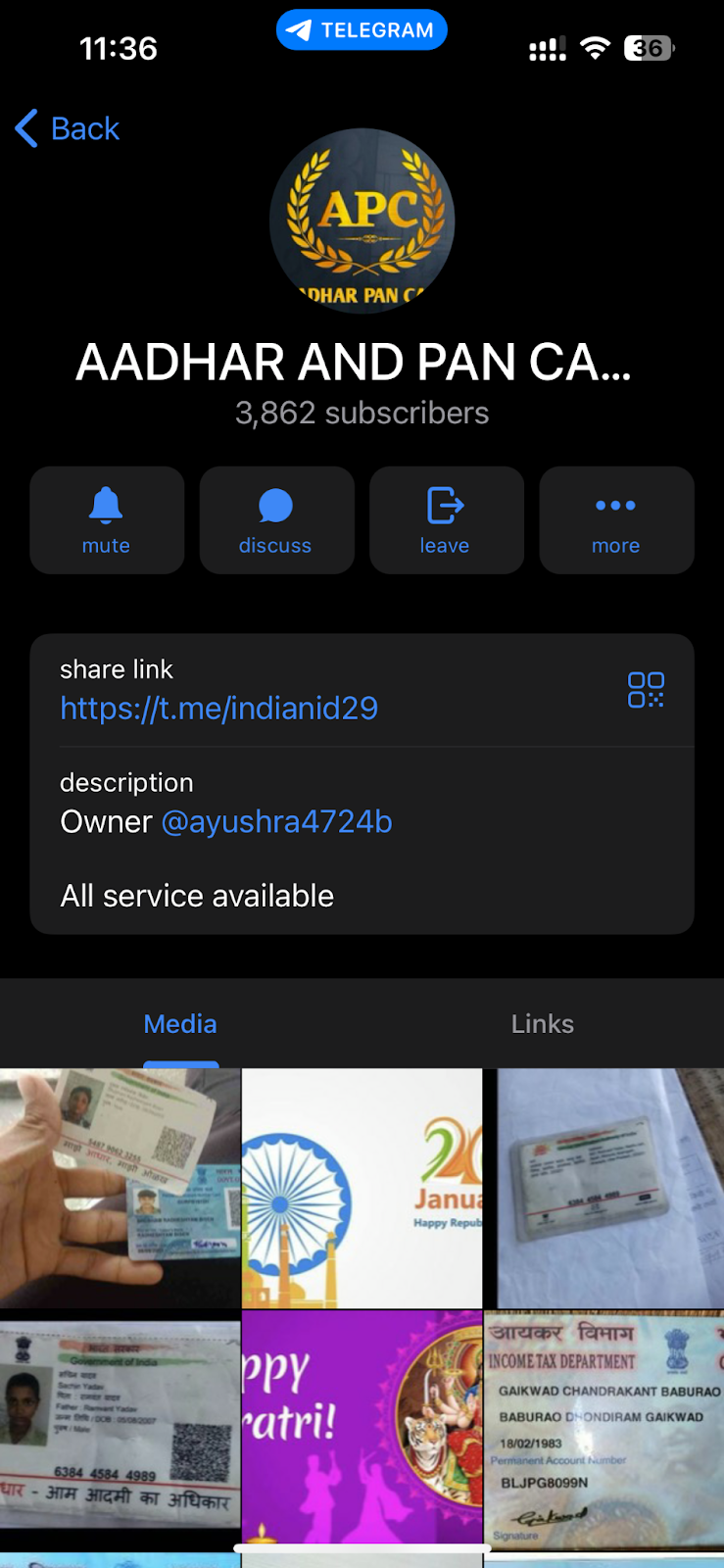Screen dimensions: 724x1568
Task: Open the Happy Republic Day image
Action: [x=362, y=1188]
